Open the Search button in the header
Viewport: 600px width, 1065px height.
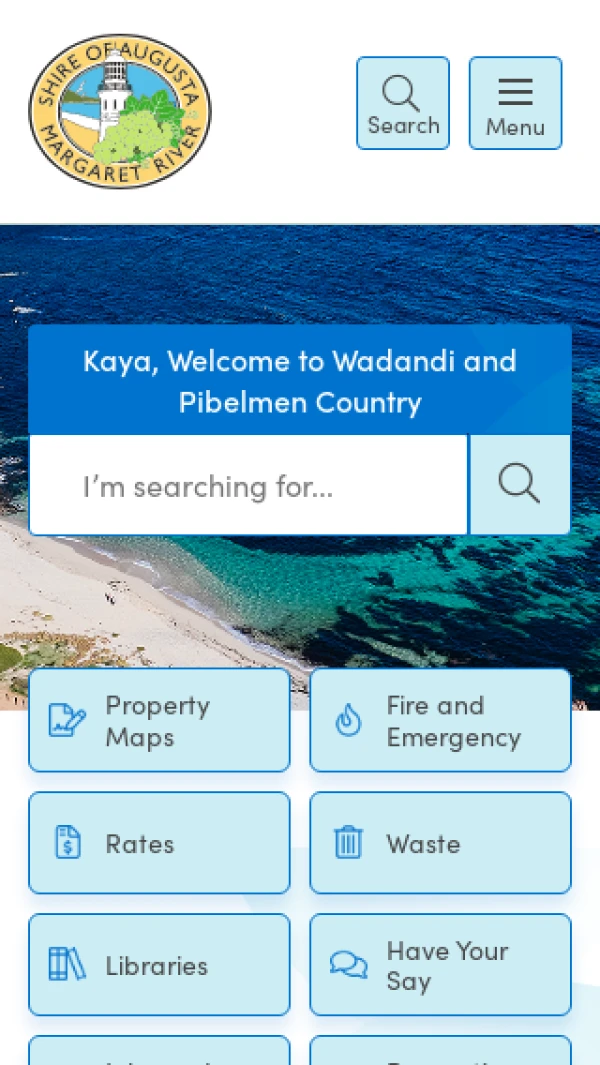point(403,103)
